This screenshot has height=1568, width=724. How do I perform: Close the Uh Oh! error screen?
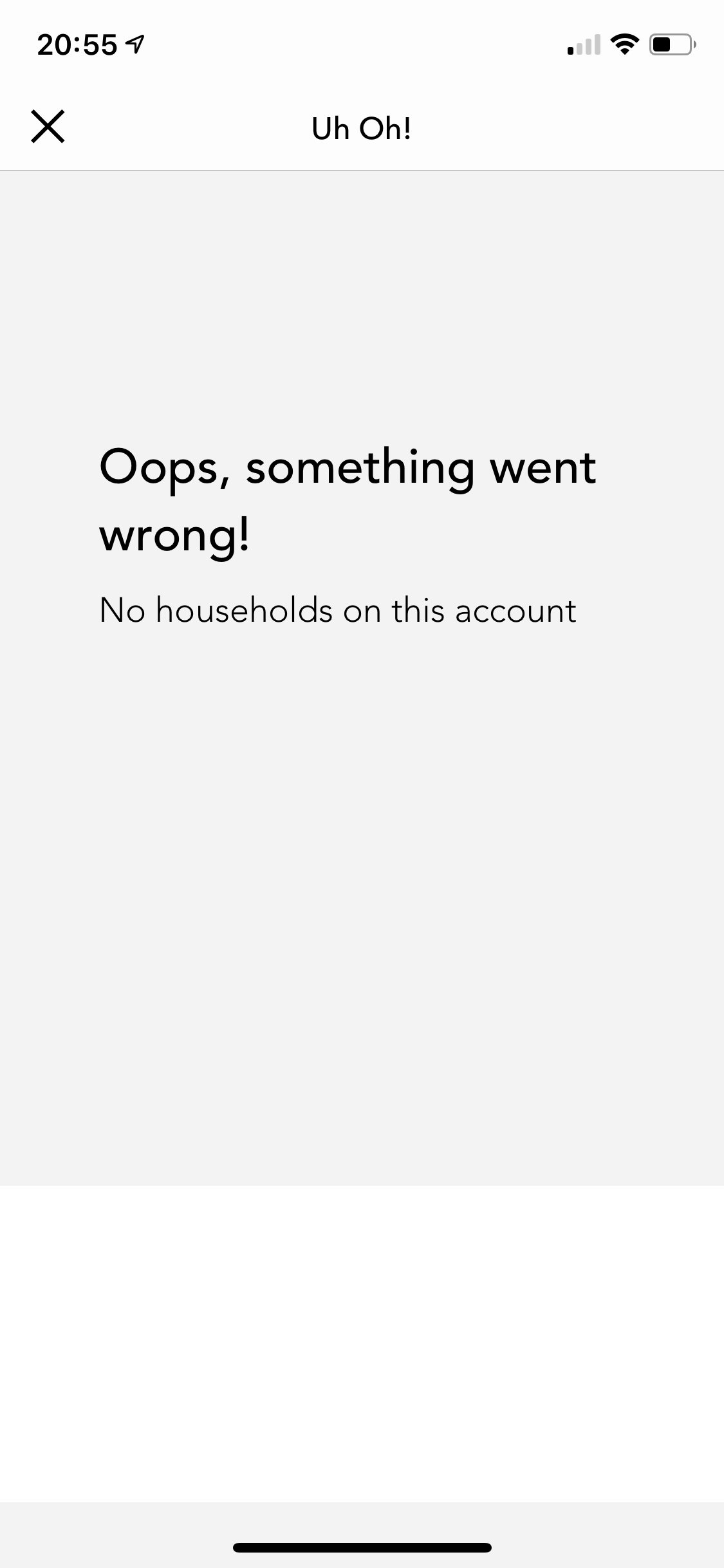(48, 126)
